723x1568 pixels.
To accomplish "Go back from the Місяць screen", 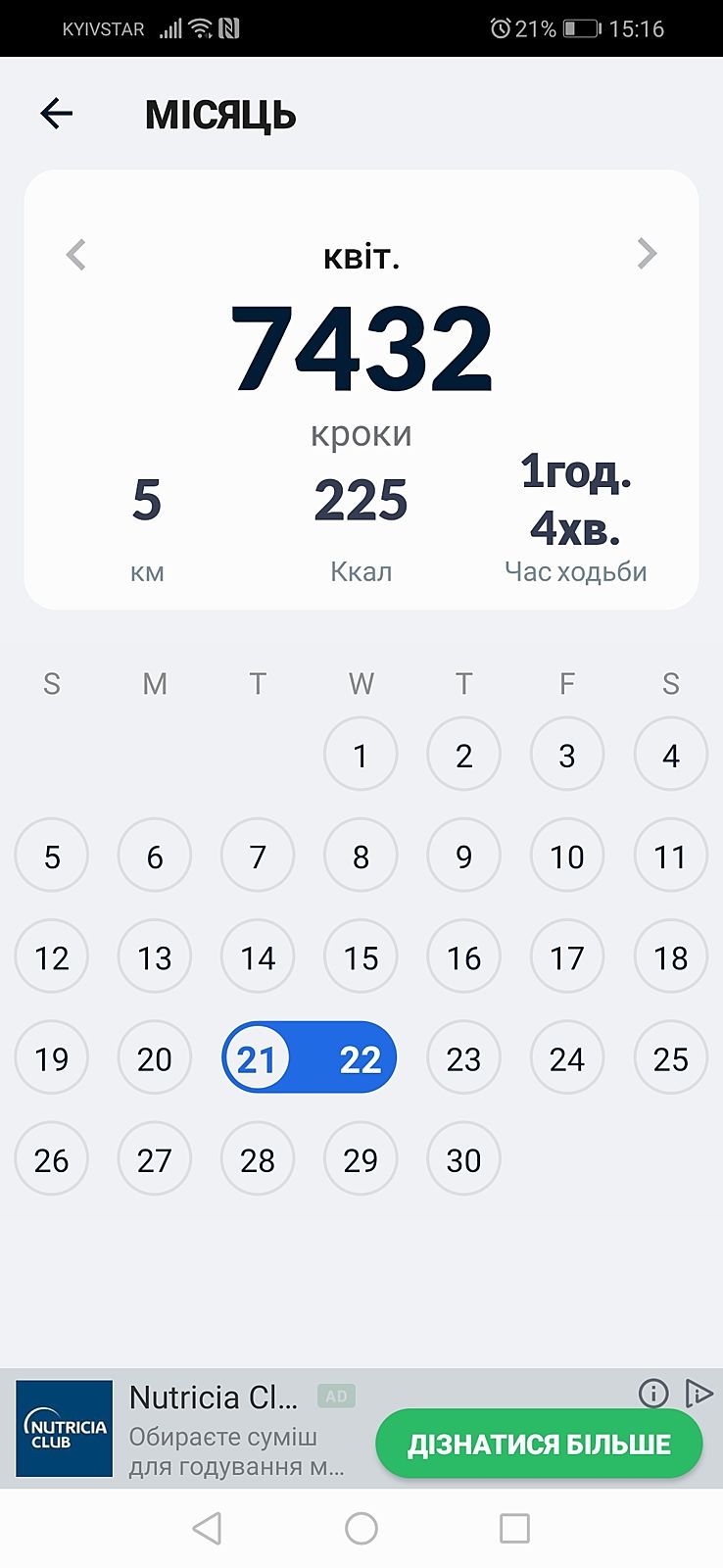I will coord(57,115).
